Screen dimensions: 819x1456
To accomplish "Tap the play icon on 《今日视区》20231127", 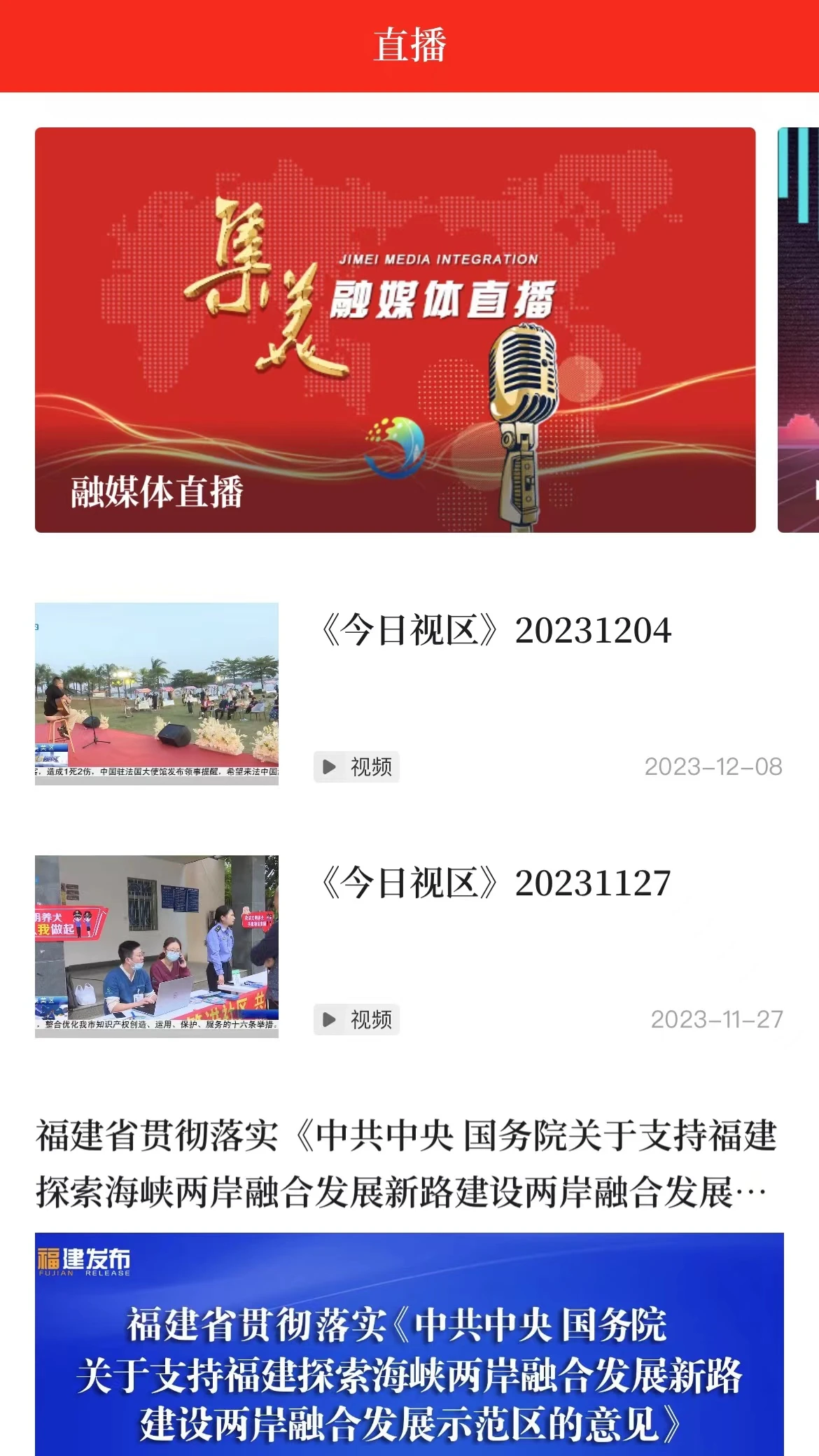I will [x=328, y=1020].
